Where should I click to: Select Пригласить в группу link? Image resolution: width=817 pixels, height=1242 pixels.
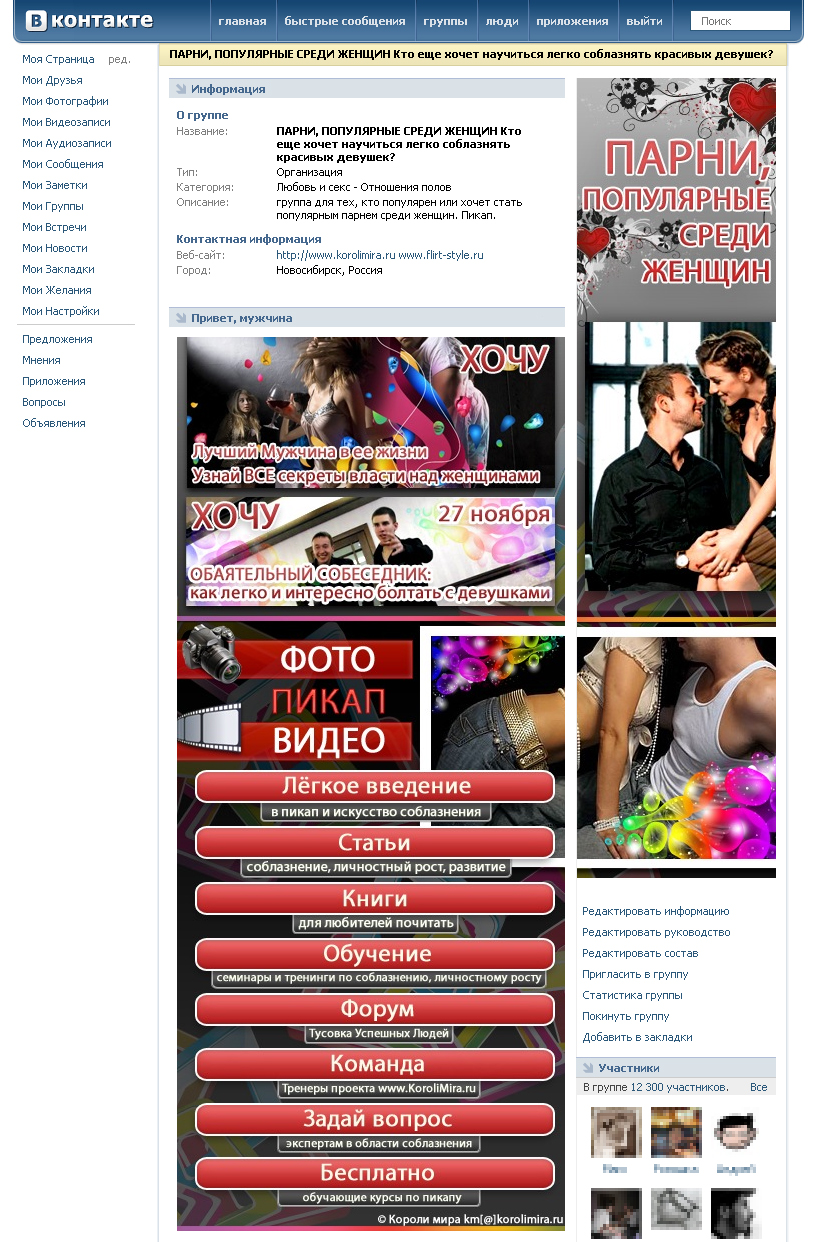click(x=635, y=974)
